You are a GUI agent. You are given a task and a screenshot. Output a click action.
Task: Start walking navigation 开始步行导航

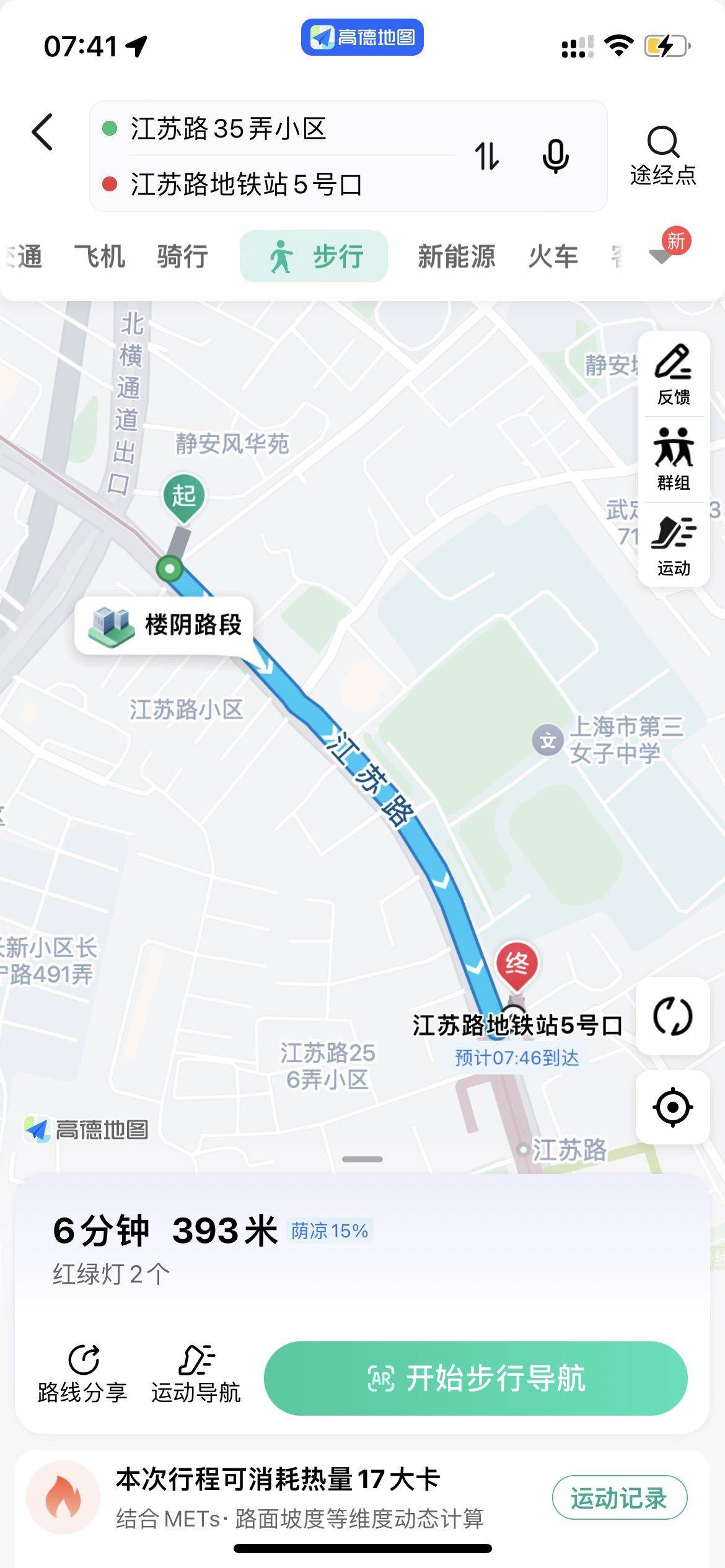pyautogui.click(x=476, y=1379)
